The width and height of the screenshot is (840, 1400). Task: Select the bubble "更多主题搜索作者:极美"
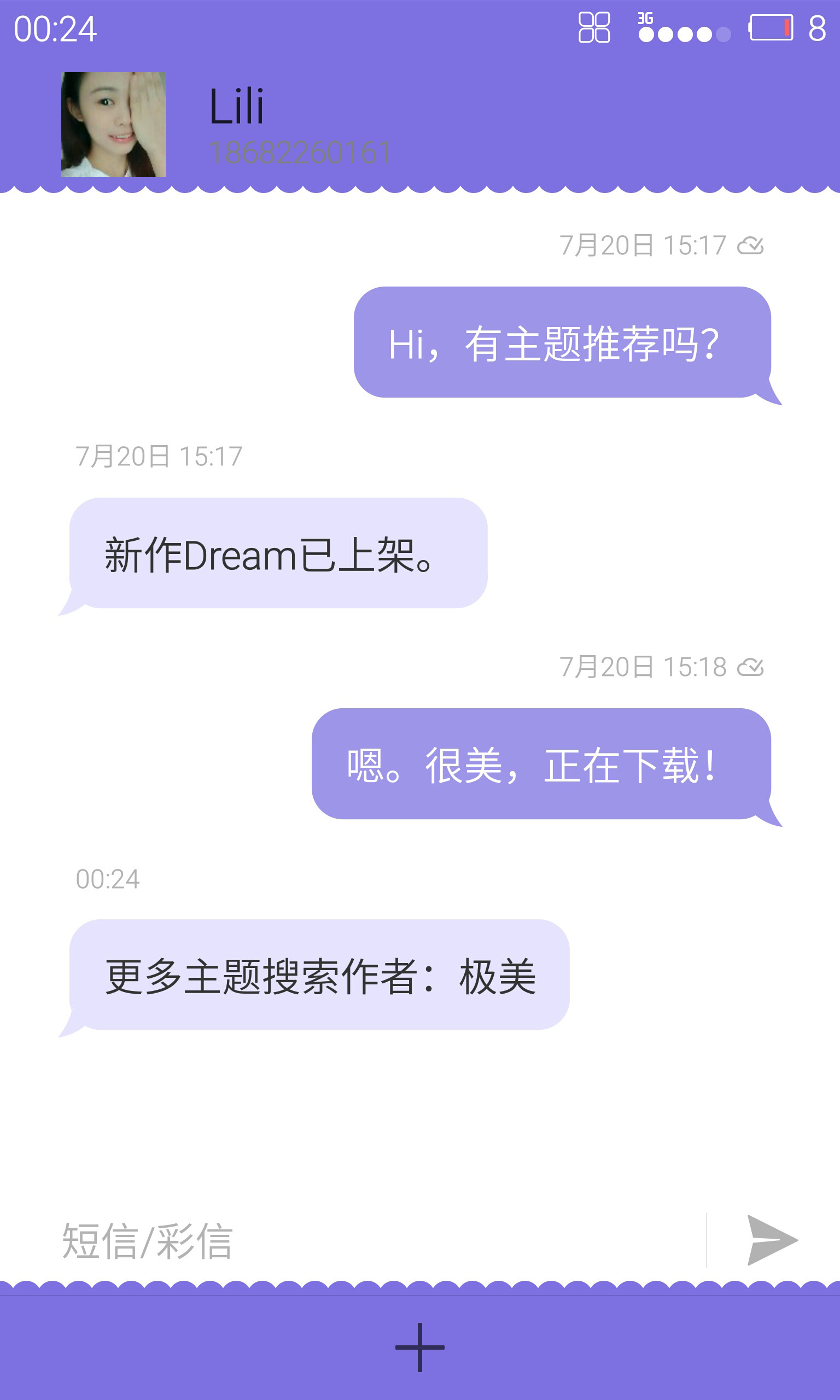pyautogui.click(x=319, y=975)
